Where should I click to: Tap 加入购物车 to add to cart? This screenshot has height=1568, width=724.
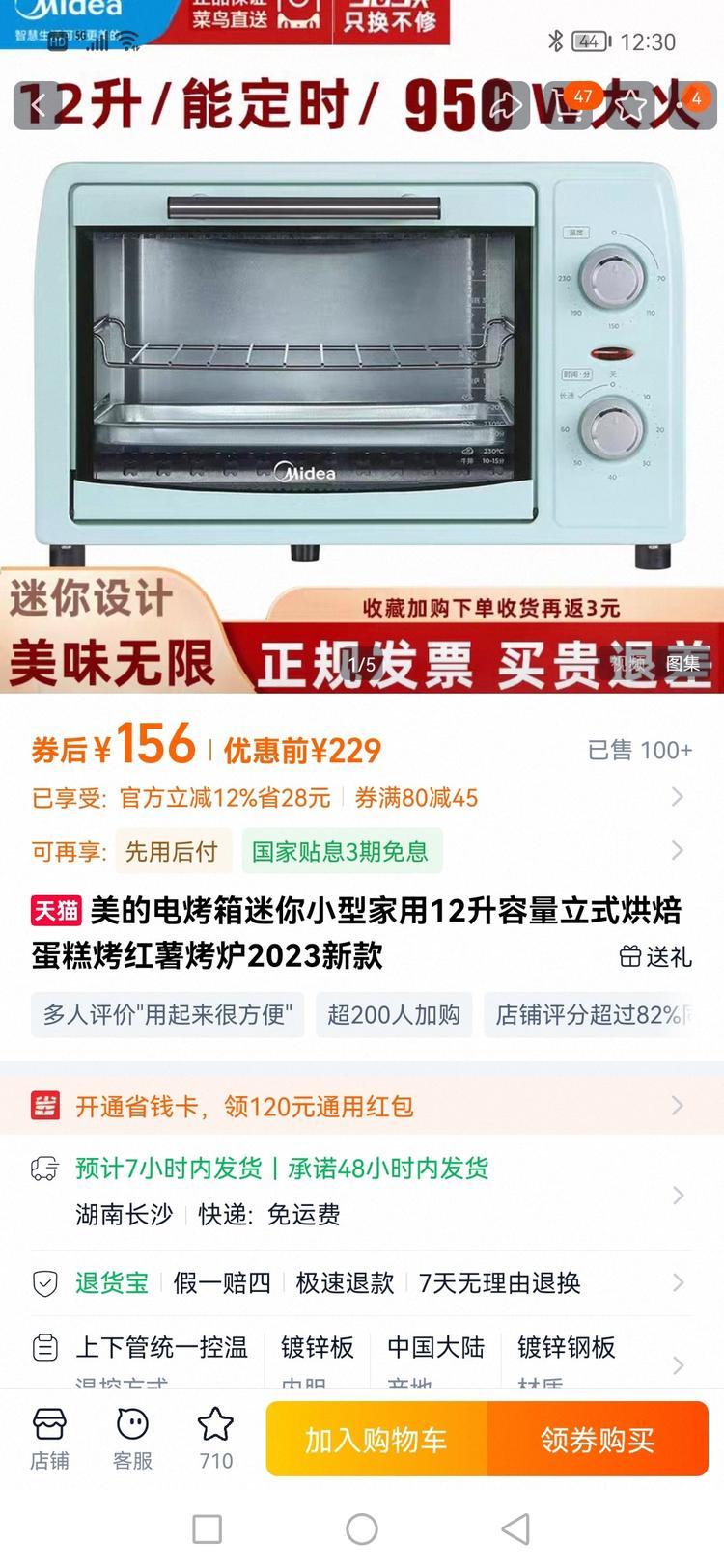(x=376, y=1440)
